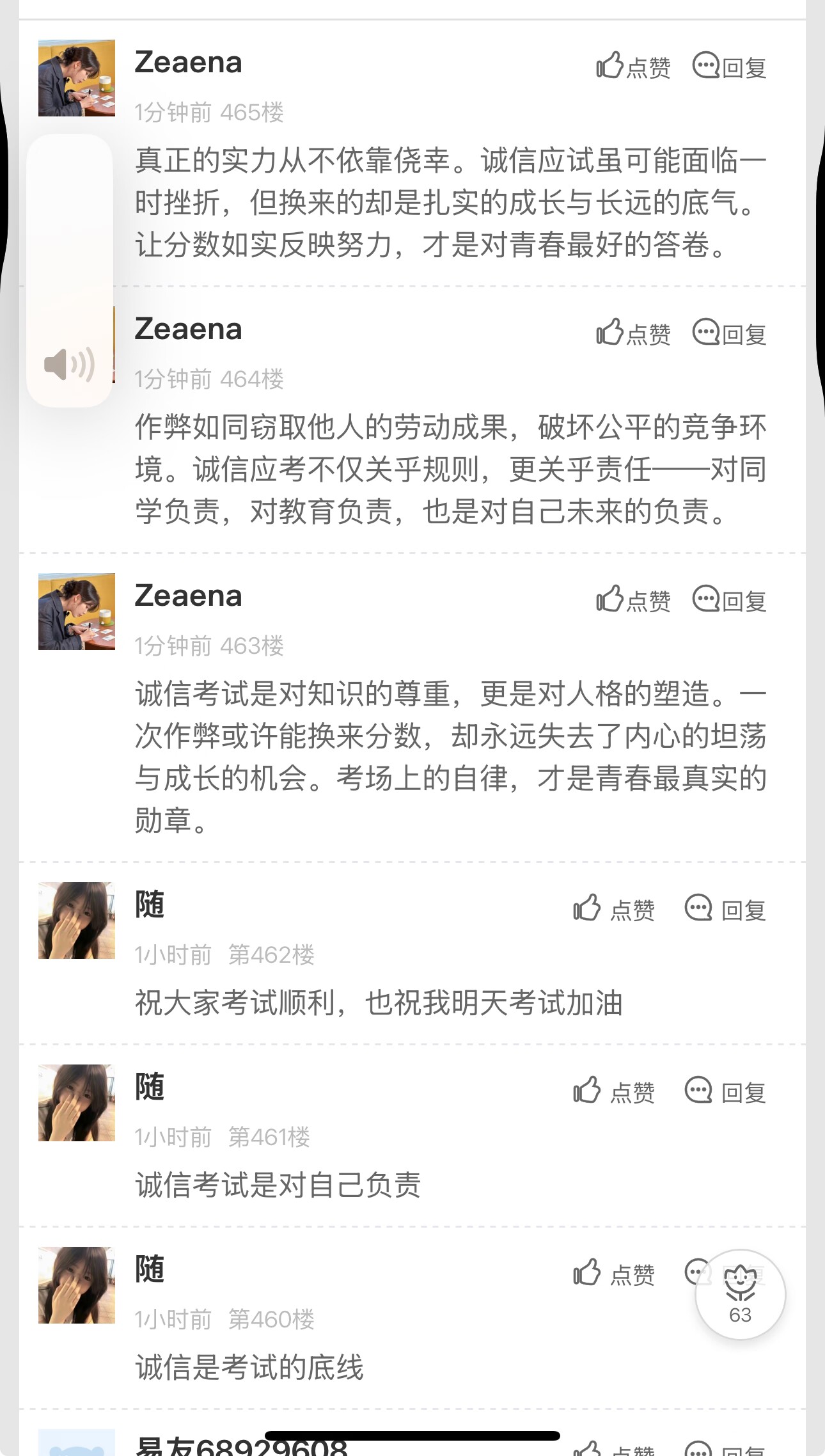Open Zeaena's avatar on floor 463 comment
Image resolution: width=825 pixels, height=1456 pixels.
[77, 612]
